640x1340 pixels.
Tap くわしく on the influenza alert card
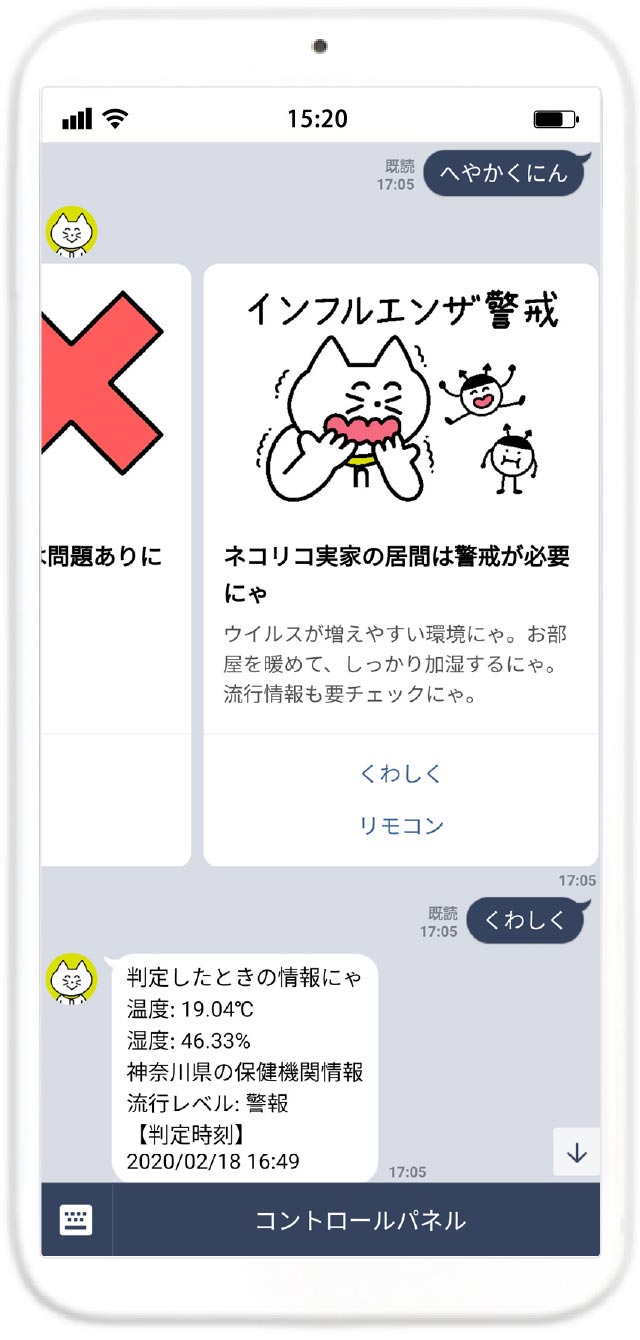400,774
